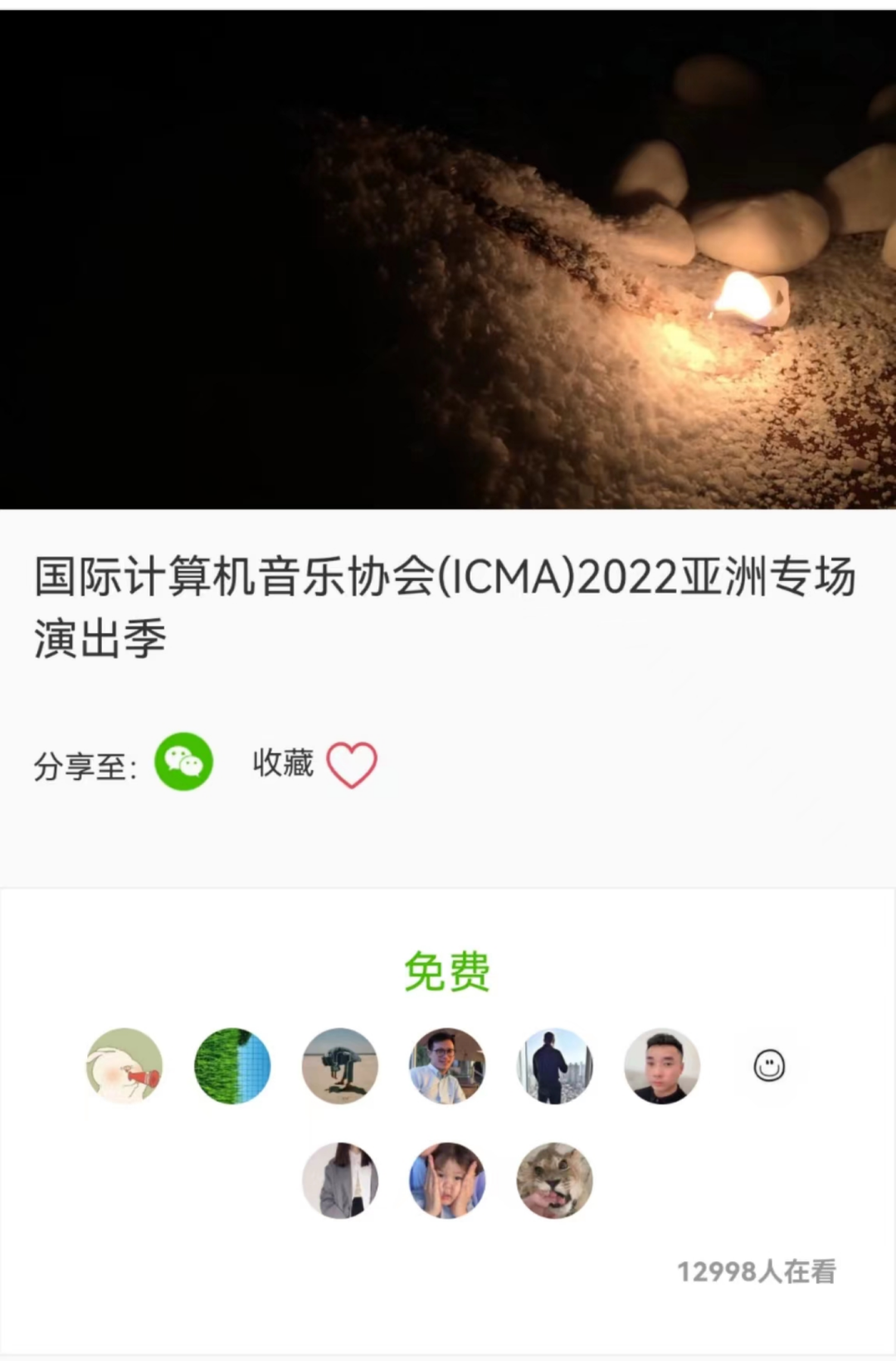Favorite the show with the heart icon

(x=352, y=764)
